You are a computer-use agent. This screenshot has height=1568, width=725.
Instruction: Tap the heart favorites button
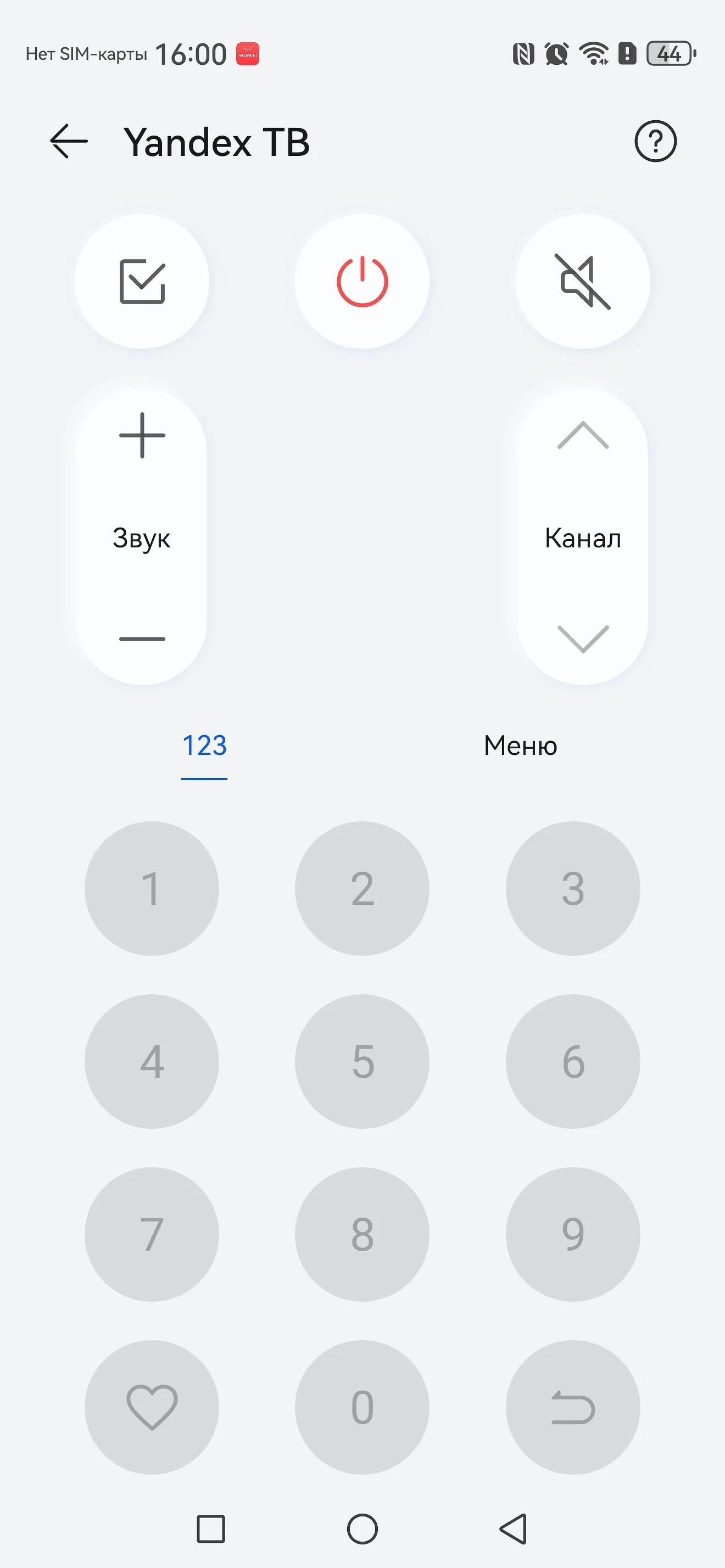[x=152, y=1407]
